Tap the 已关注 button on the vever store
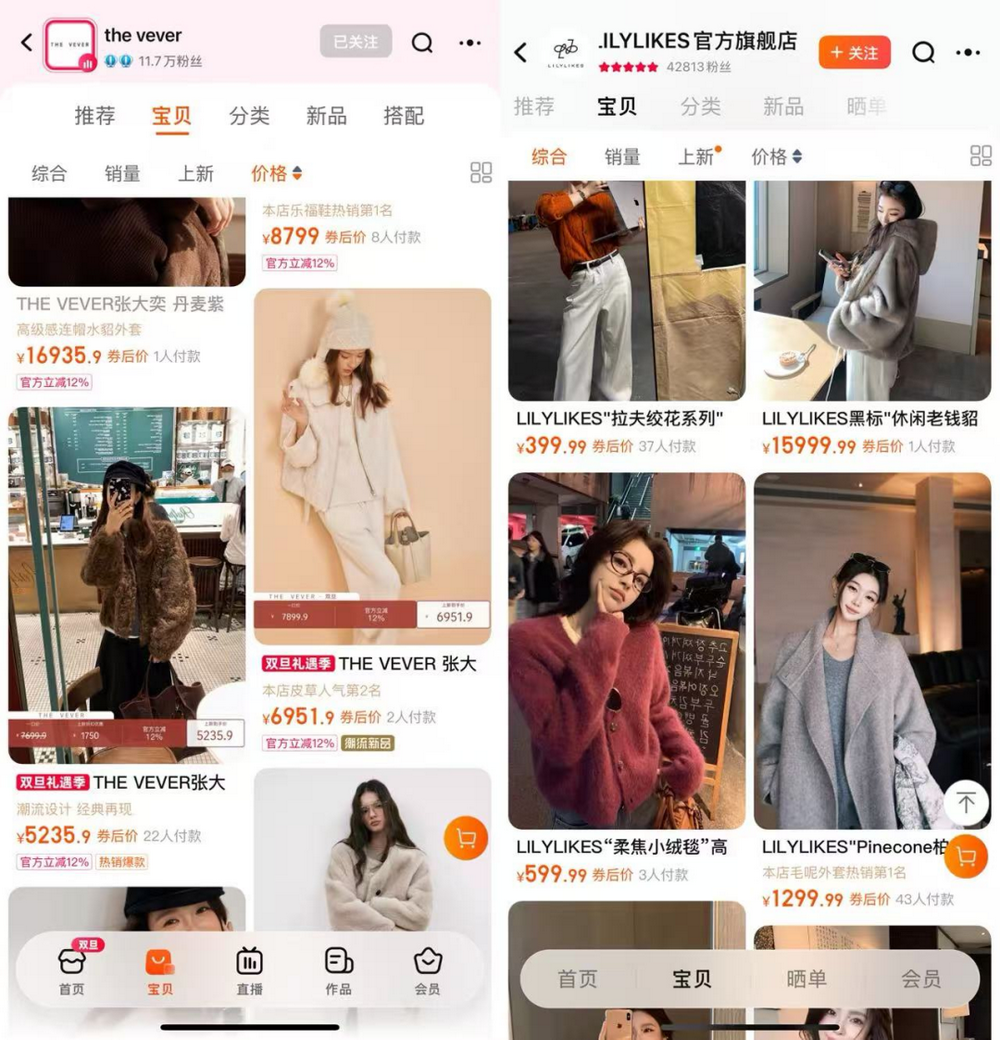This screenshot has height=1040, width=1000. point(355,42)
